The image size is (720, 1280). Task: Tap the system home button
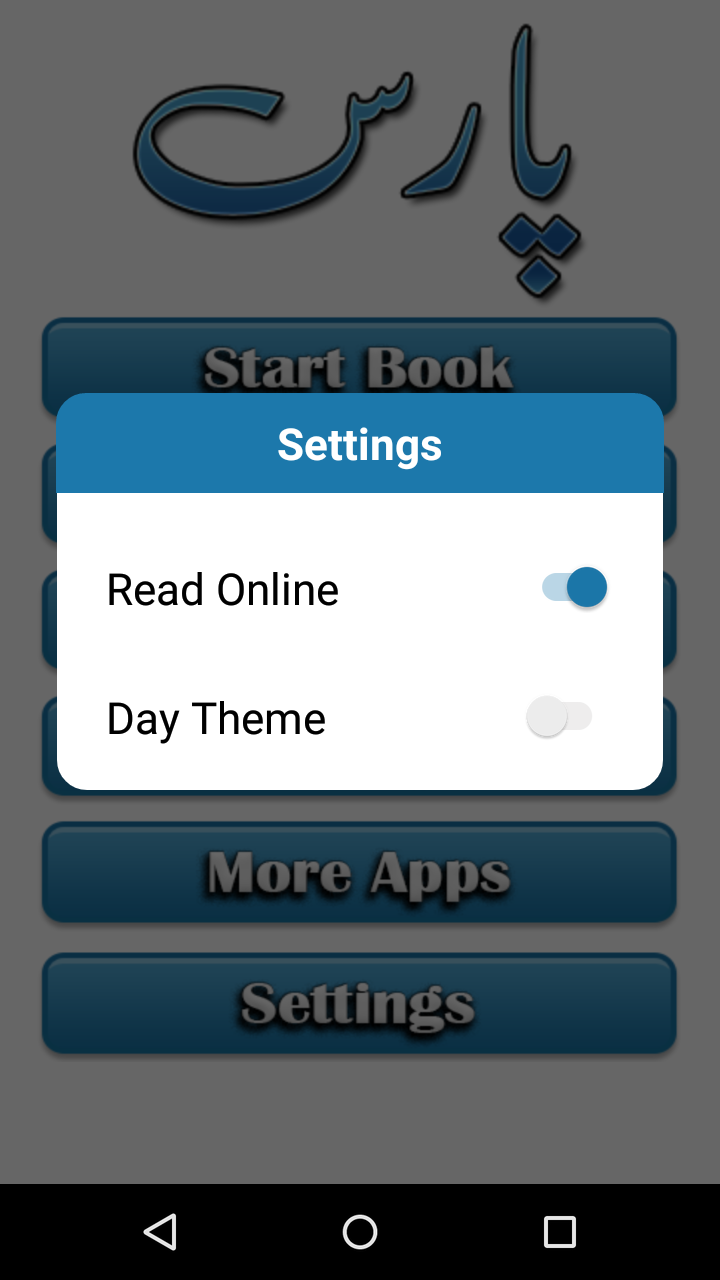pos(360,1232)
